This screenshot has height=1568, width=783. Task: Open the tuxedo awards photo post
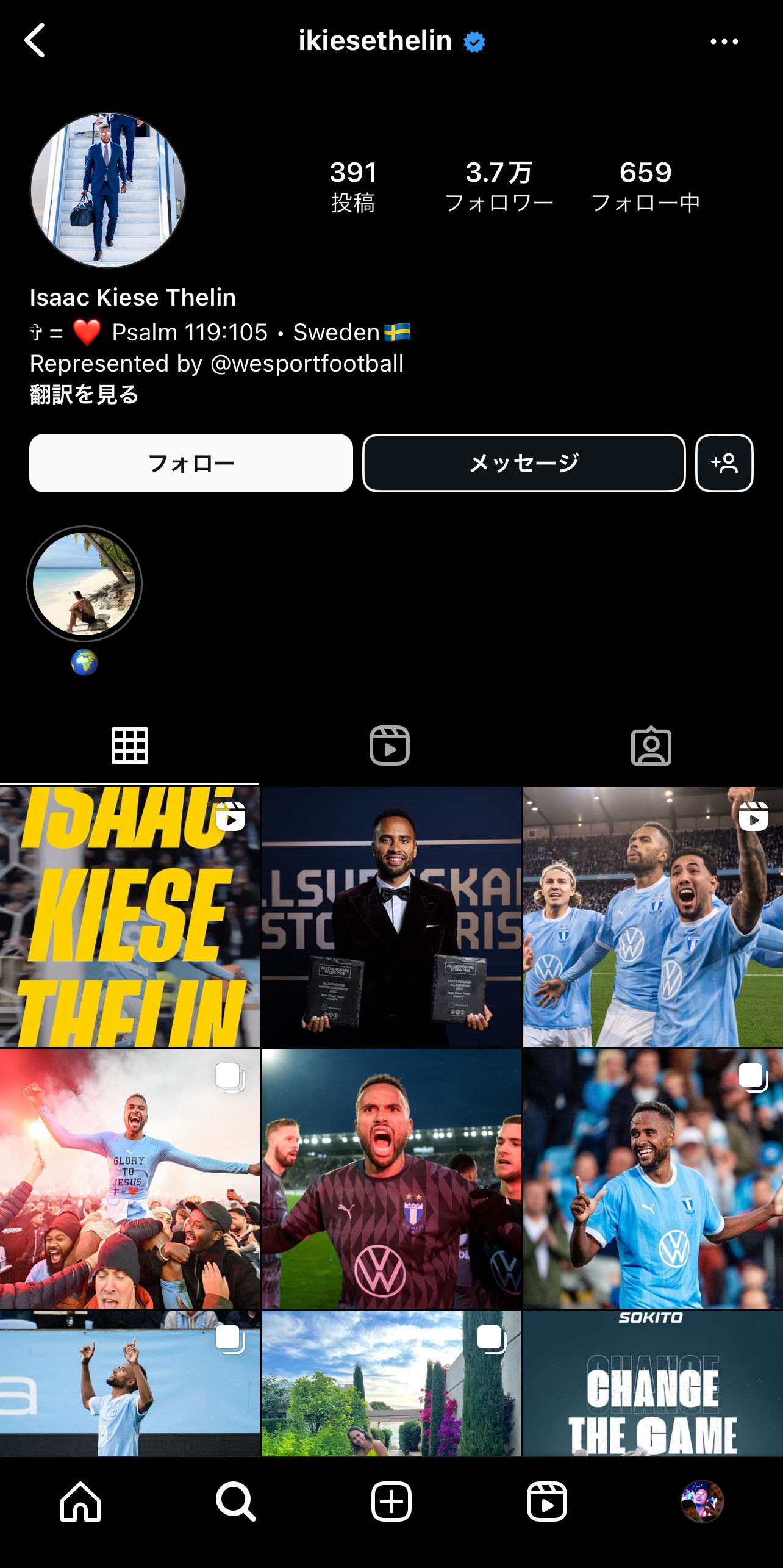pos(391,916)
